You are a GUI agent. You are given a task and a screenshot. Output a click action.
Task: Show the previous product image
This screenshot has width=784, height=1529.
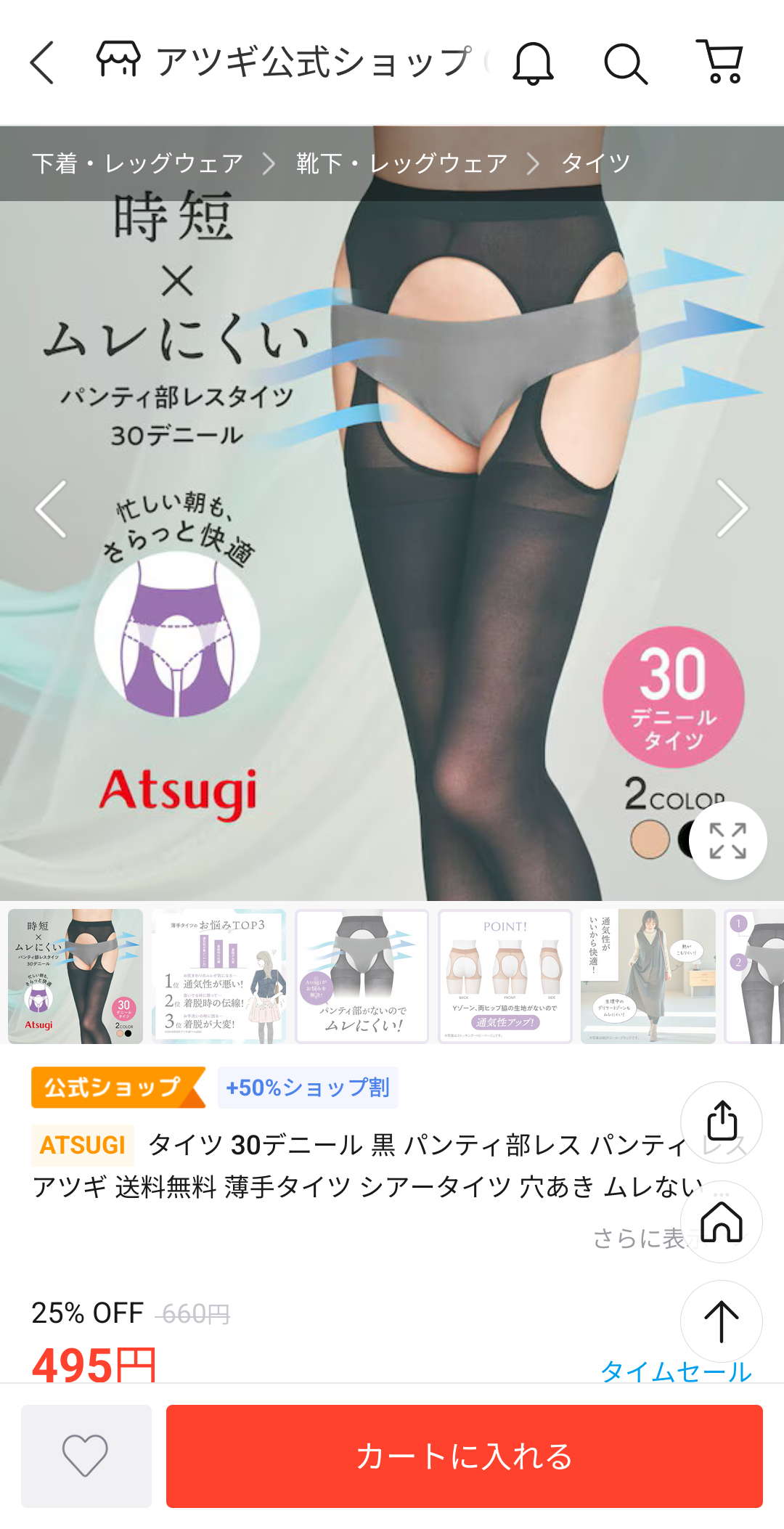tap(51, 509)
